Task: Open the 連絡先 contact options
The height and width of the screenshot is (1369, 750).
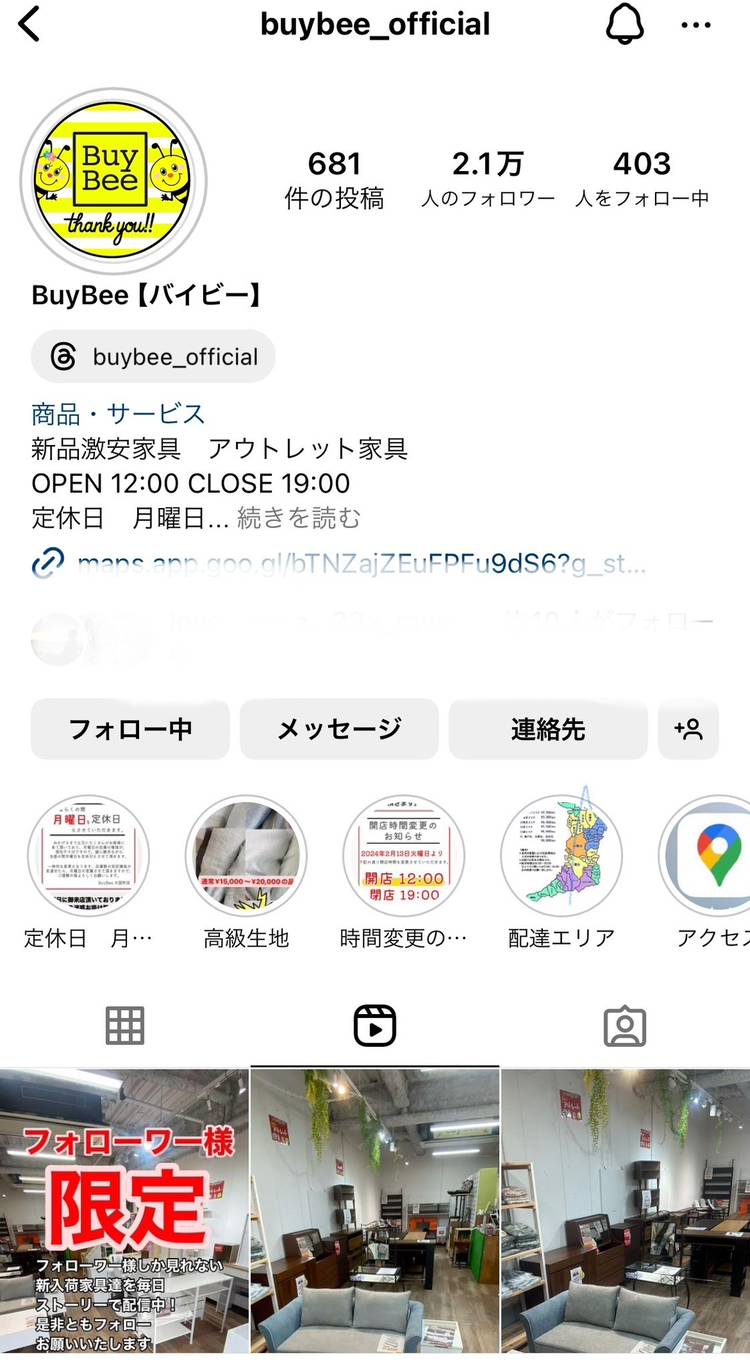Action: coord(547,729)
